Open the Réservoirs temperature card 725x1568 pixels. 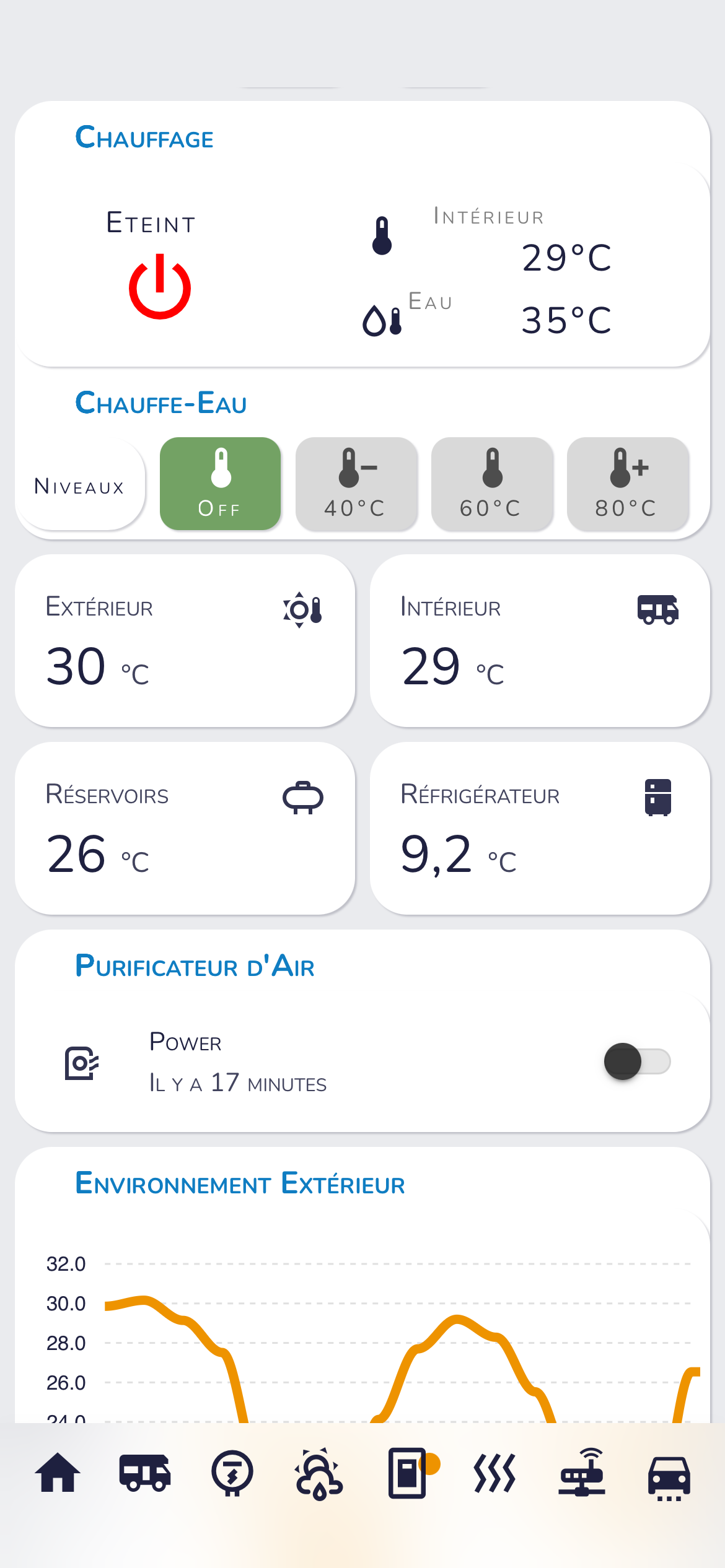tap(185, 828)
